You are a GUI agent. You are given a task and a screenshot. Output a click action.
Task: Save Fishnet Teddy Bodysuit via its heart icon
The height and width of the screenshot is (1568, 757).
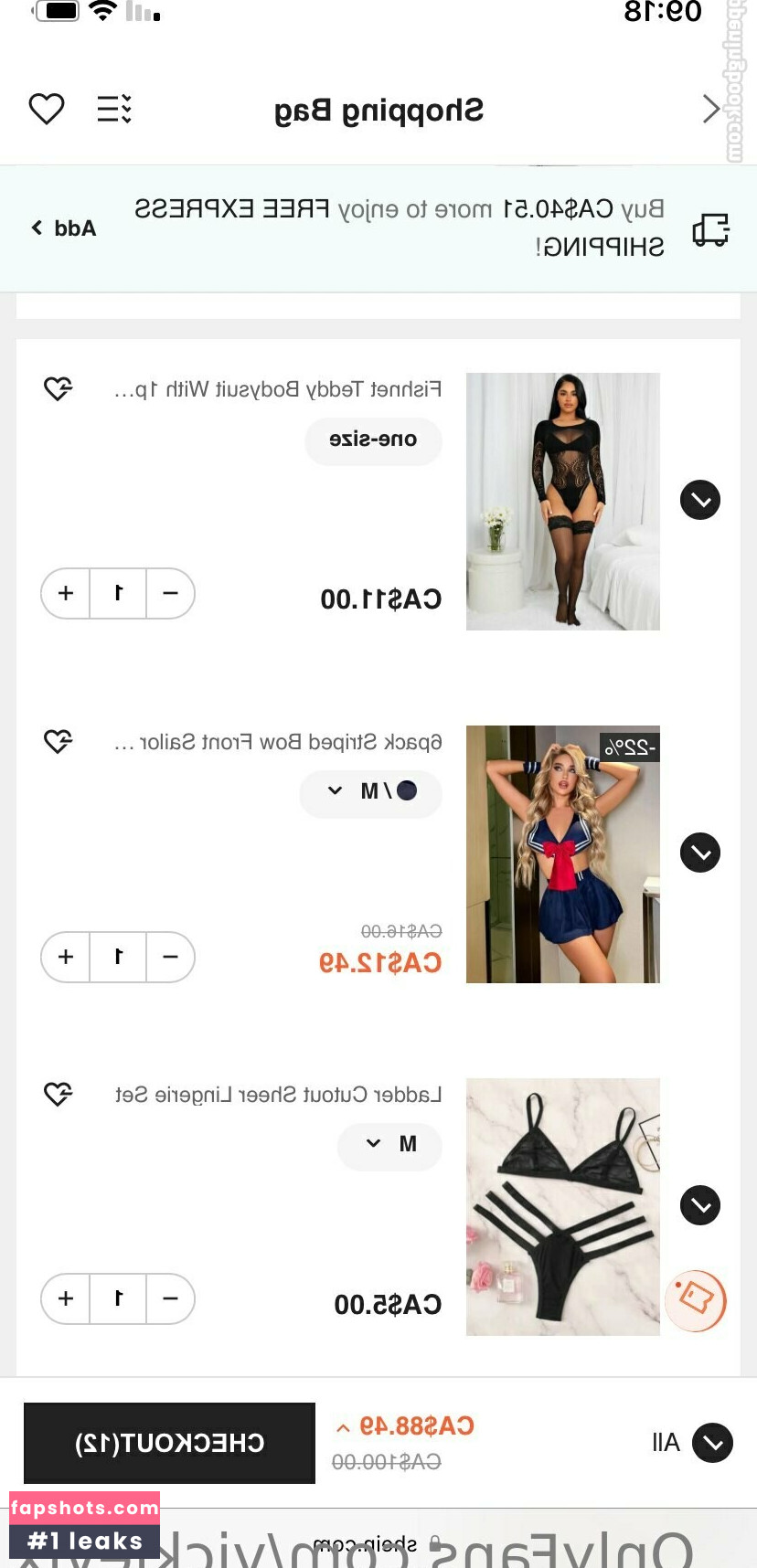tap(57, 388)
